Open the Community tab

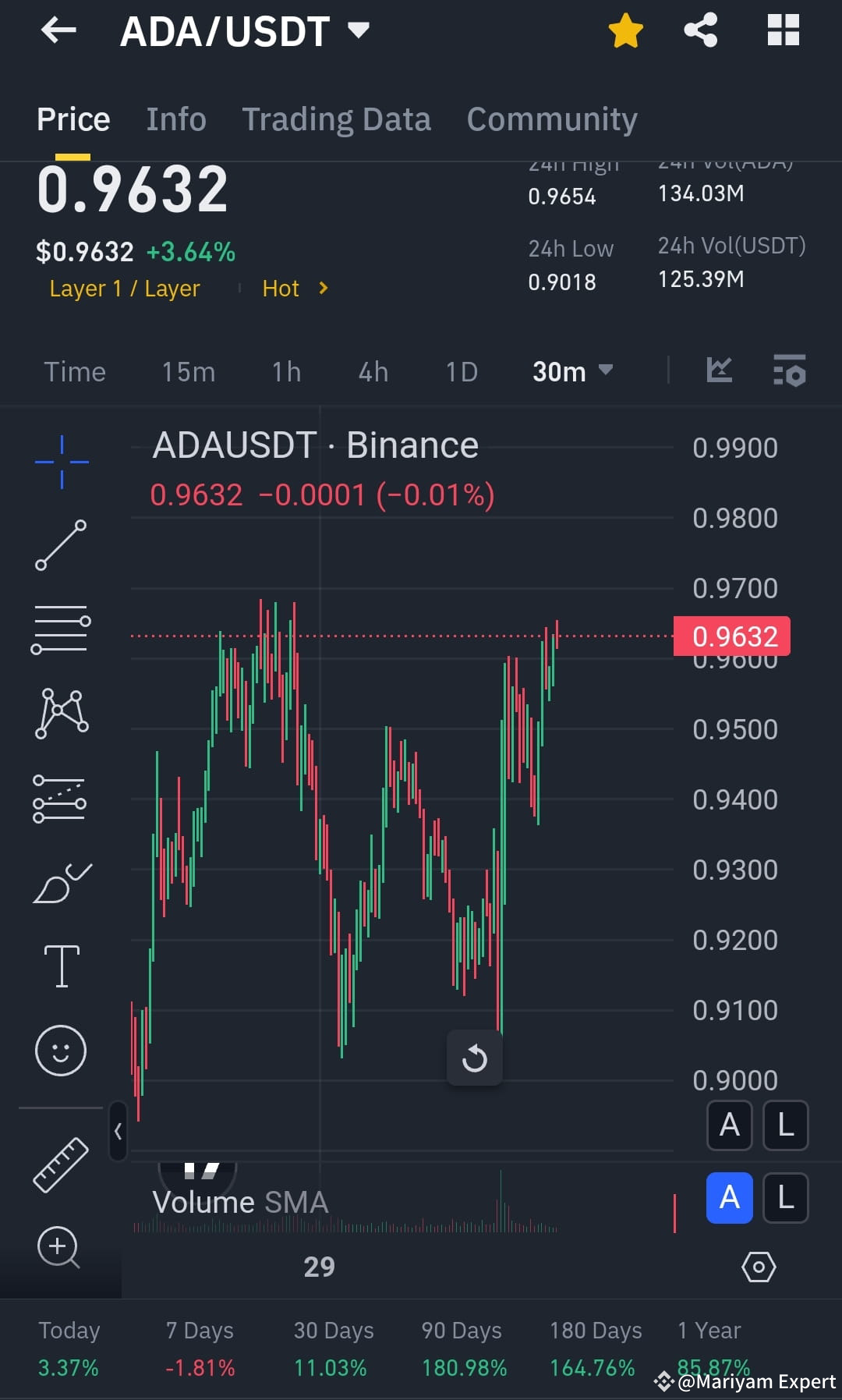tap(551, 119)
